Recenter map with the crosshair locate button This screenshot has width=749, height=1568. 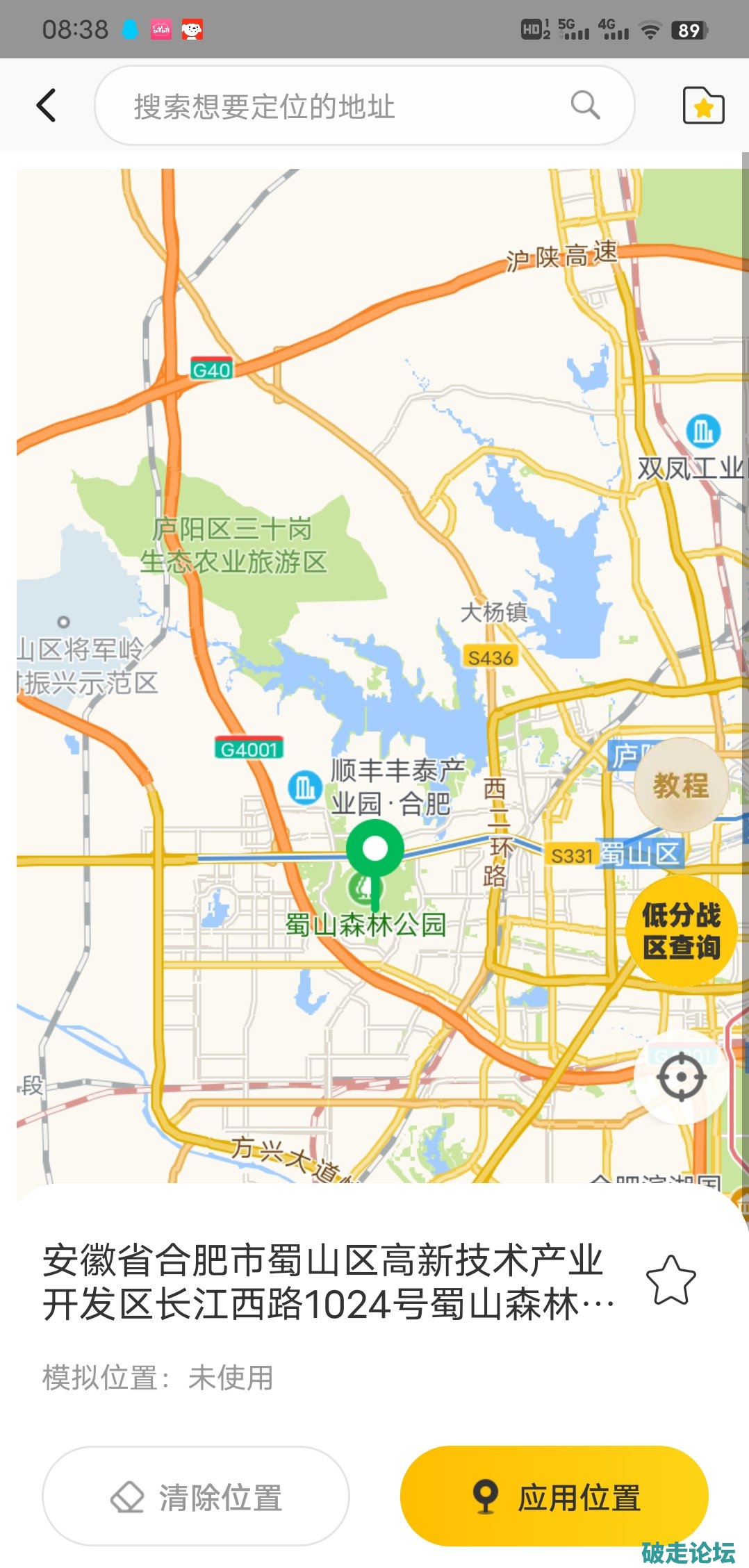point(681,1078)
